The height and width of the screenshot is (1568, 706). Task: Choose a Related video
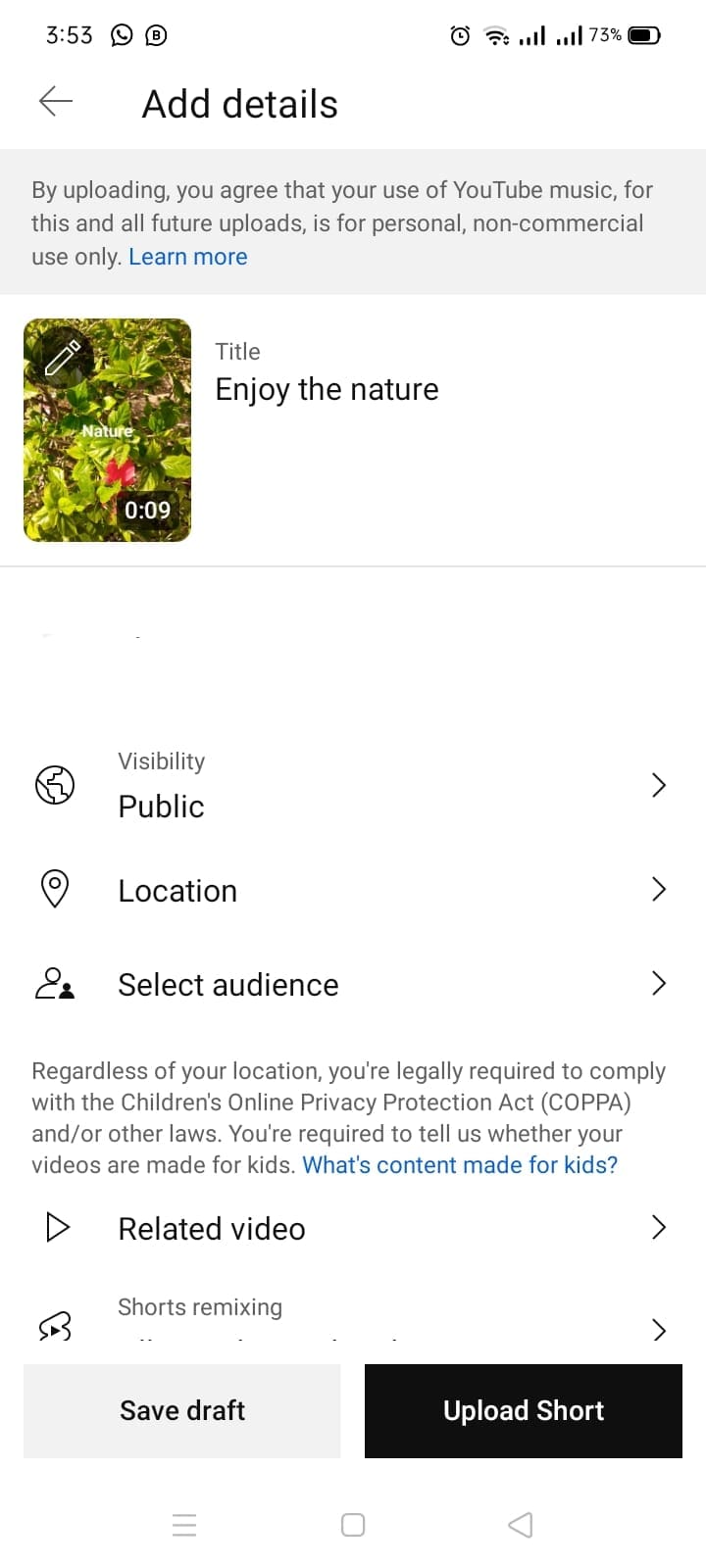(353, 1228)
